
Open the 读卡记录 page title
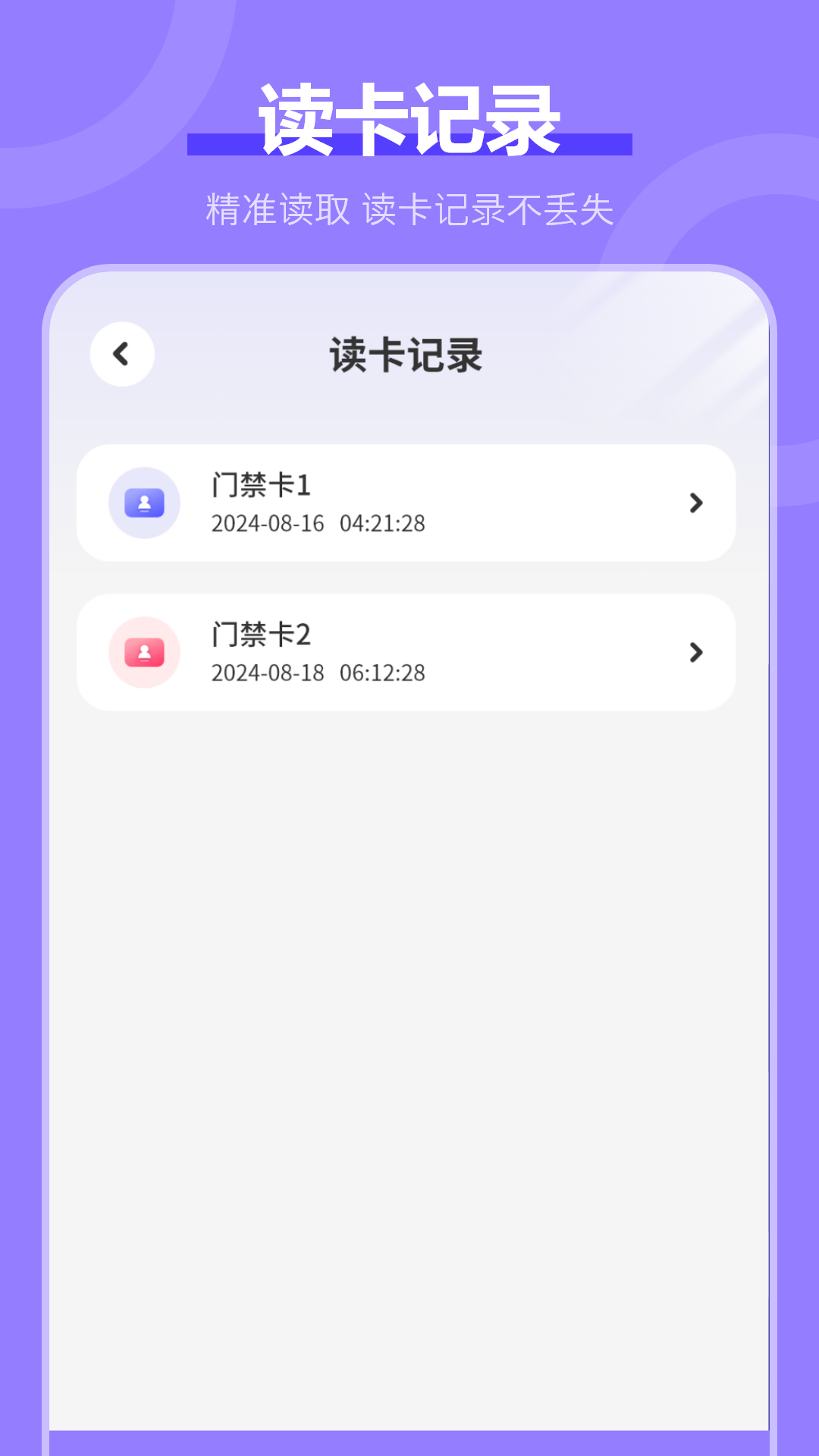click(406, 354)
